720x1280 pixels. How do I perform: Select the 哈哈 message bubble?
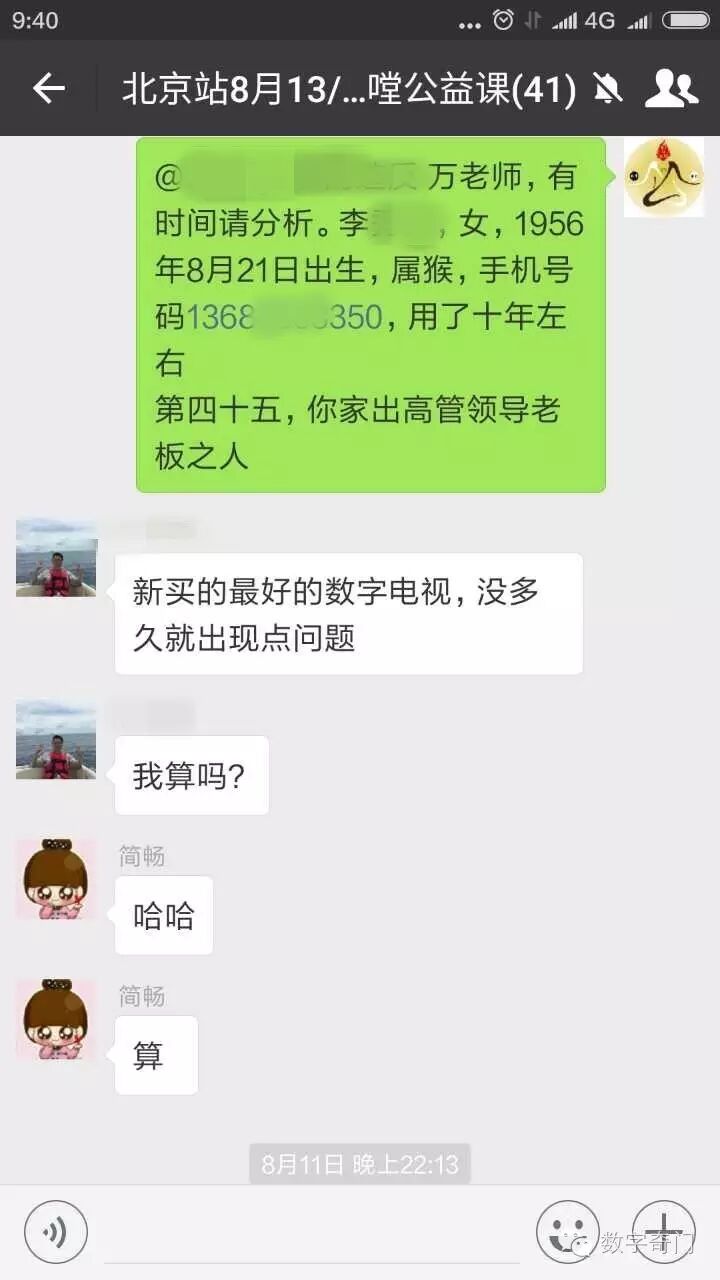coord(163,915)
